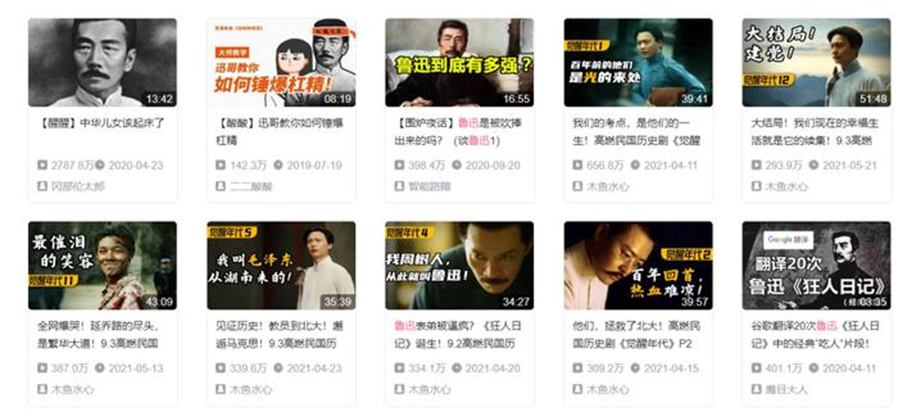Watch the video 他们，拯救了北大 《觉醒年代》P2

click(637, 265)
